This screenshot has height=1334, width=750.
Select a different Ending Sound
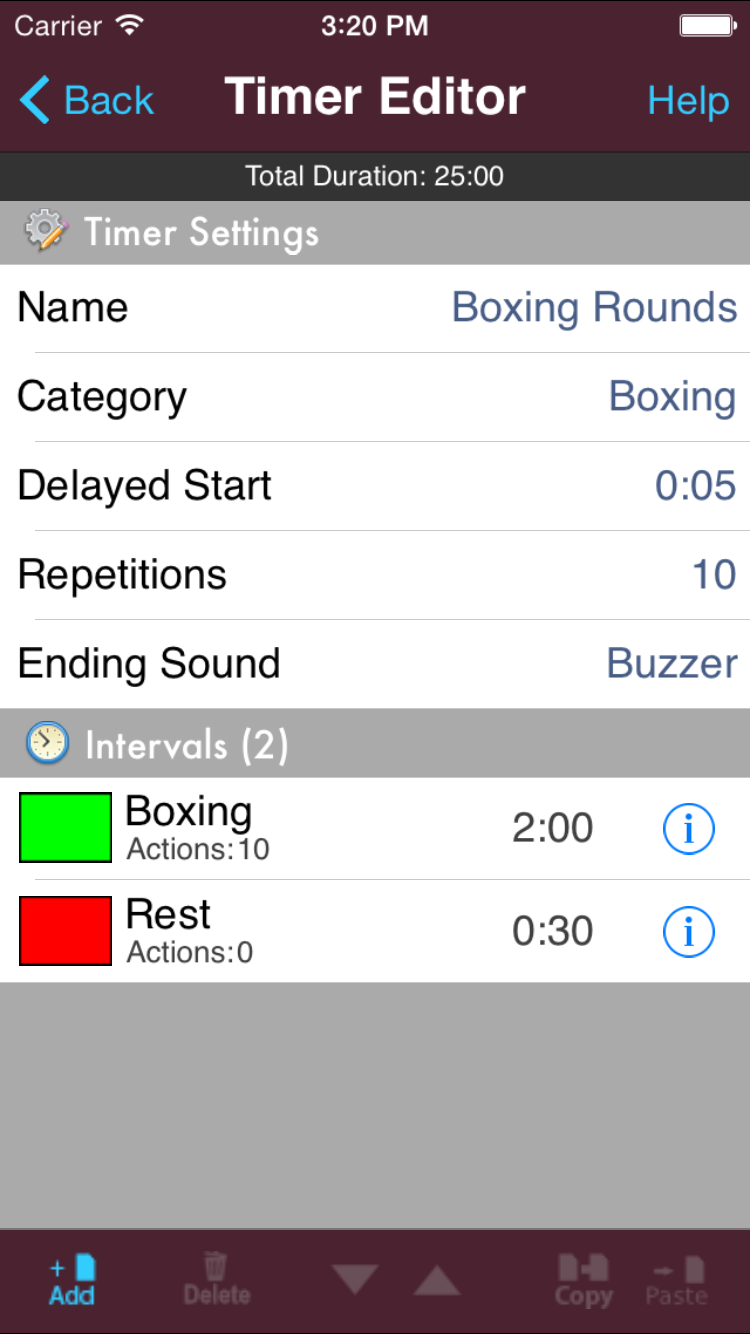click(x=375, y=664)
